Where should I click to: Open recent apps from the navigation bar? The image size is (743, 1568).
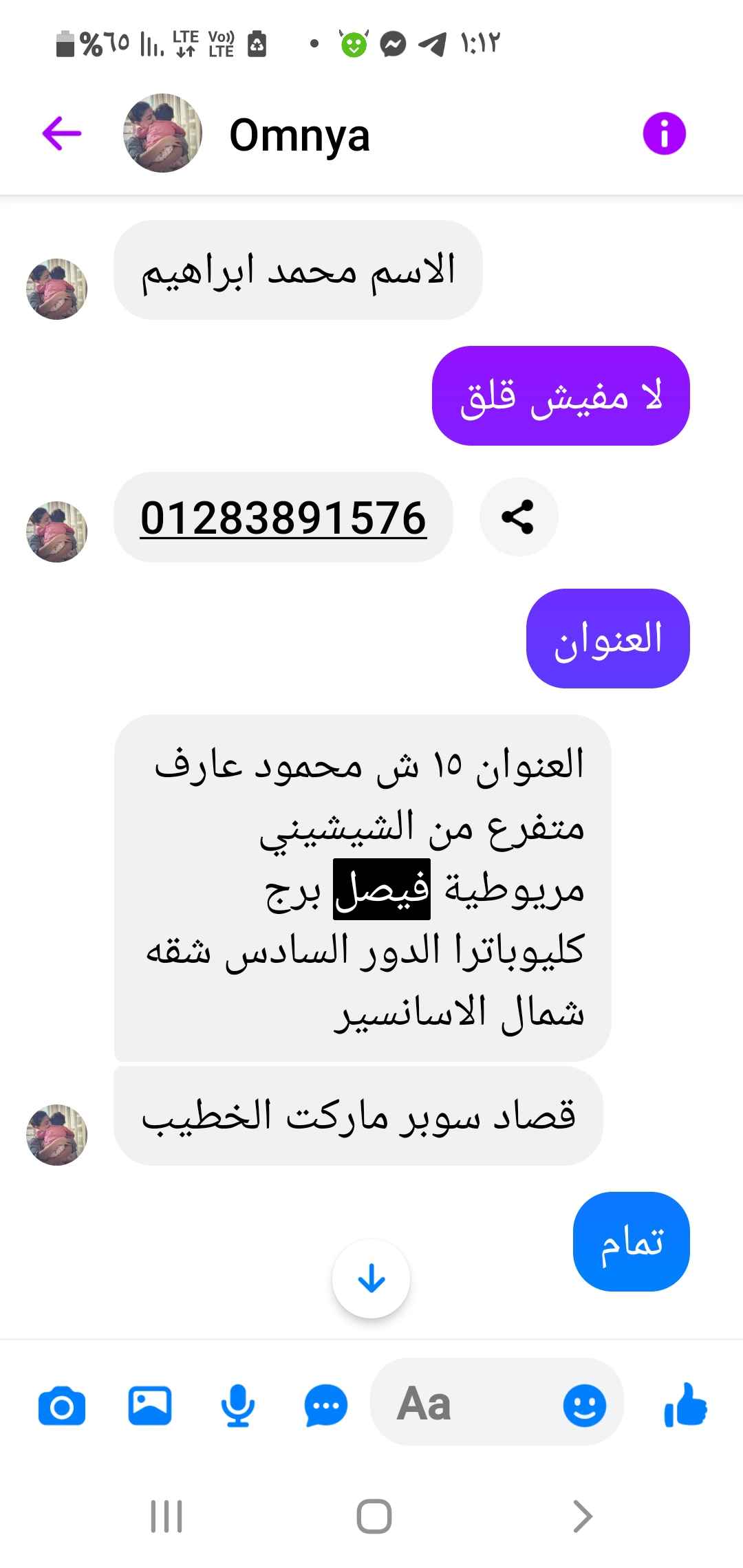[166, 1516]
